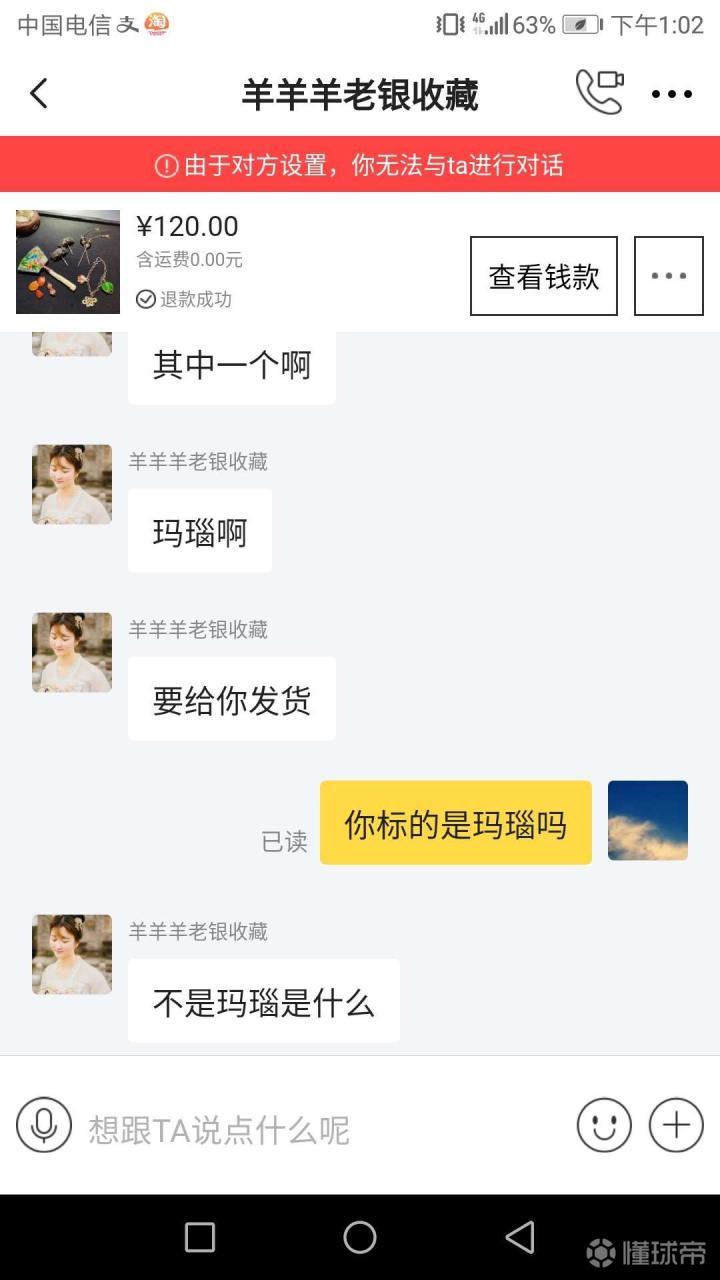Go back from the chat

(39, 94)
